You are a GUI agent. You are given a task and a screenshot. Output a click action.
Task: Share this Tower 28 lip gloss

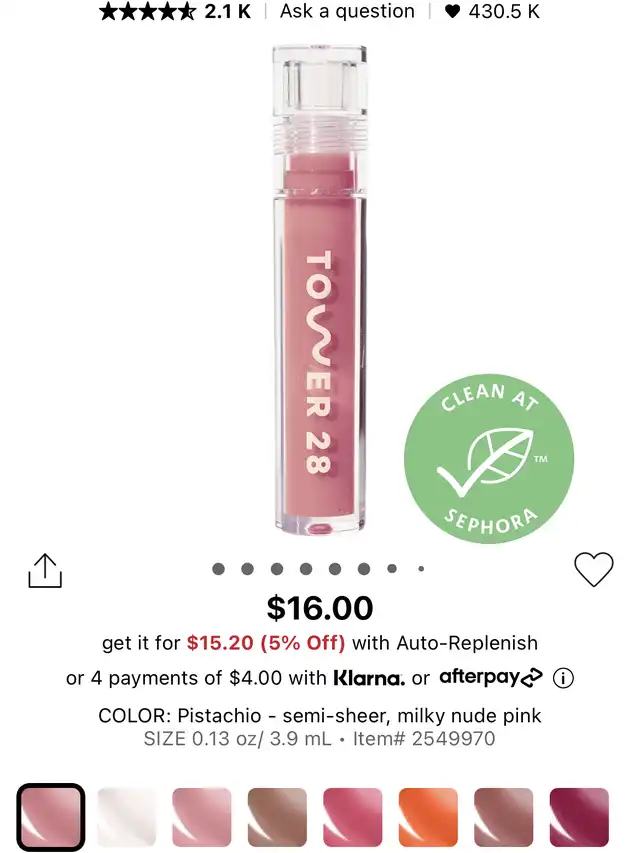pyautogui.click(x=44, y=570)
